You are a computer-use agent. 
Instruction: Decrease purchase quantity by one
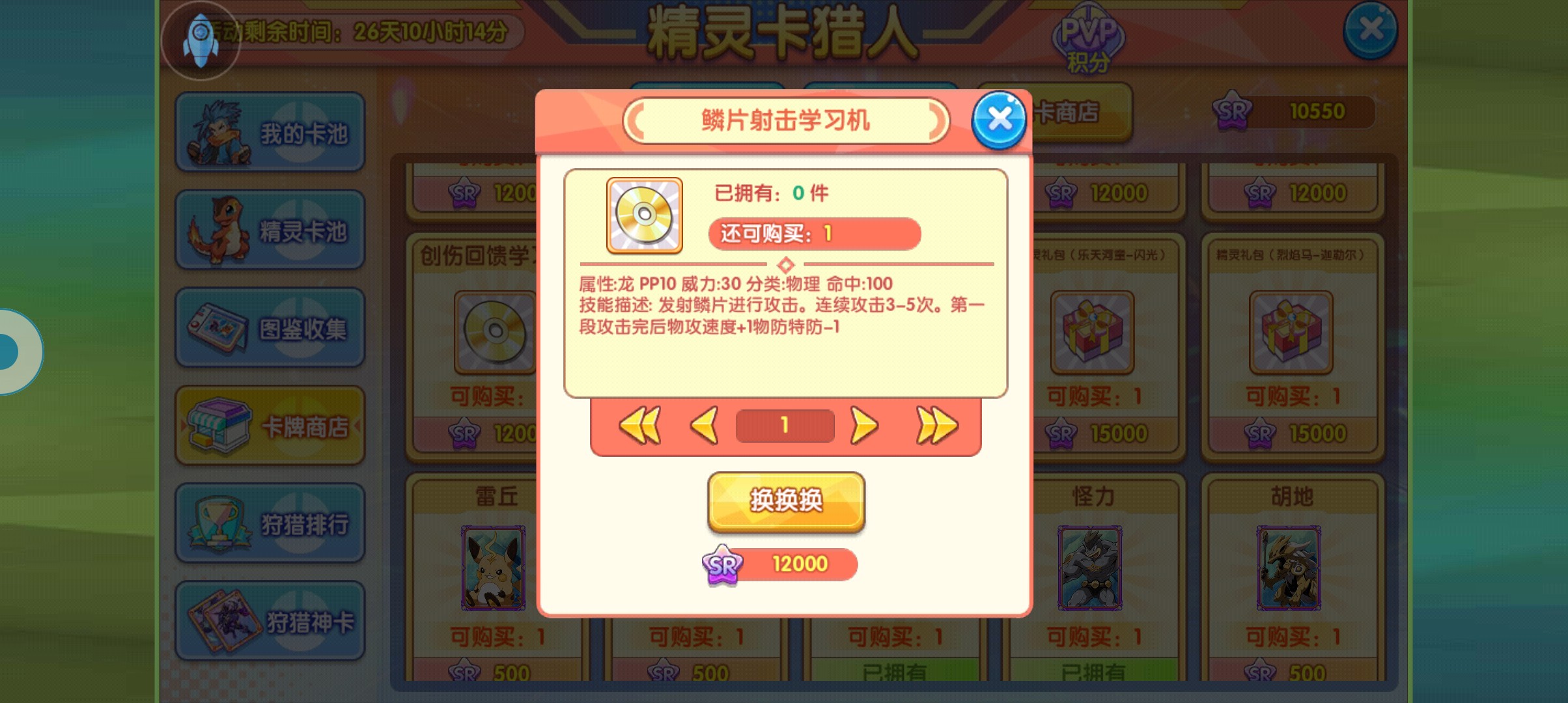pos(705,426)
